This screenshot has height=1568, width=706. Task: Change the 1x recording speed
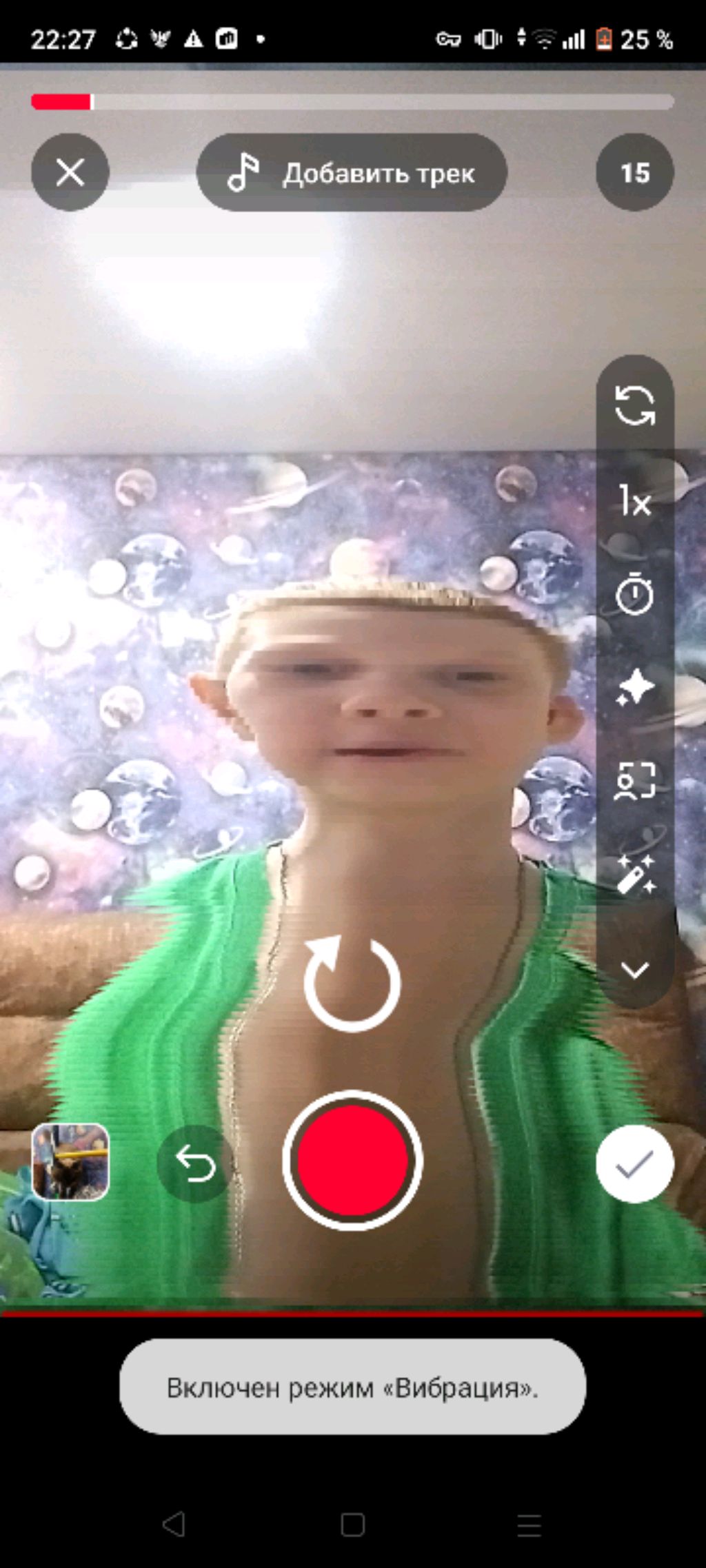click(x=634, y=500)
